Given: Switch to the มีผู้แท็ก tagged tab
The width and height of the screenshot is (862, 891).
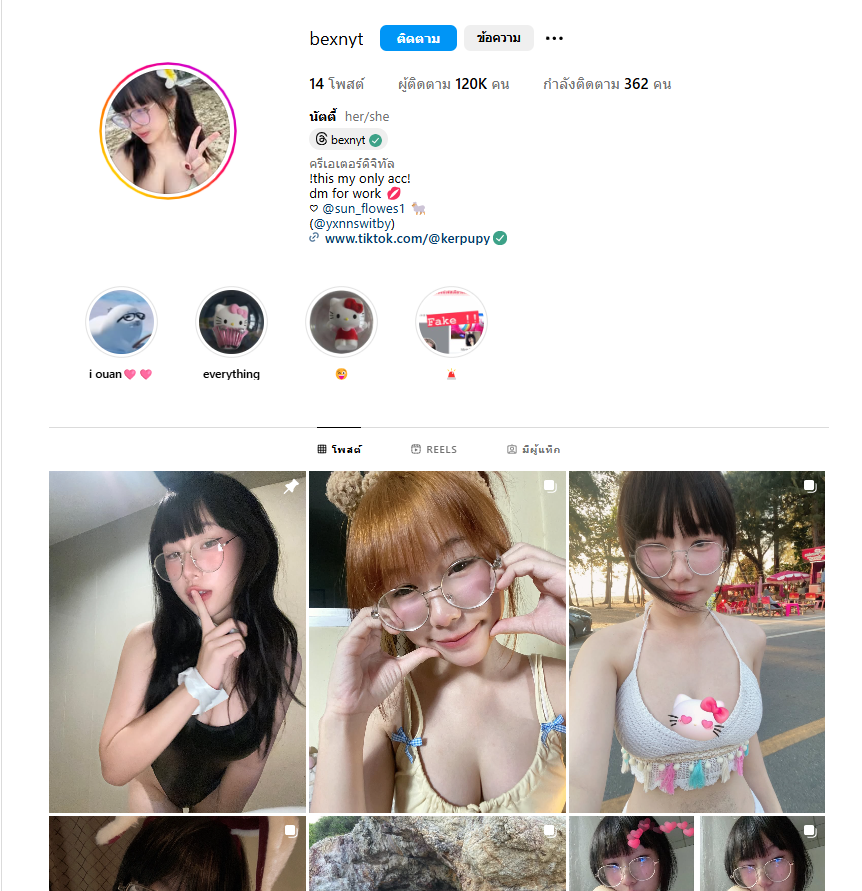Looking at the screenshot, I should pyautogui.click(x=533, y=450).
